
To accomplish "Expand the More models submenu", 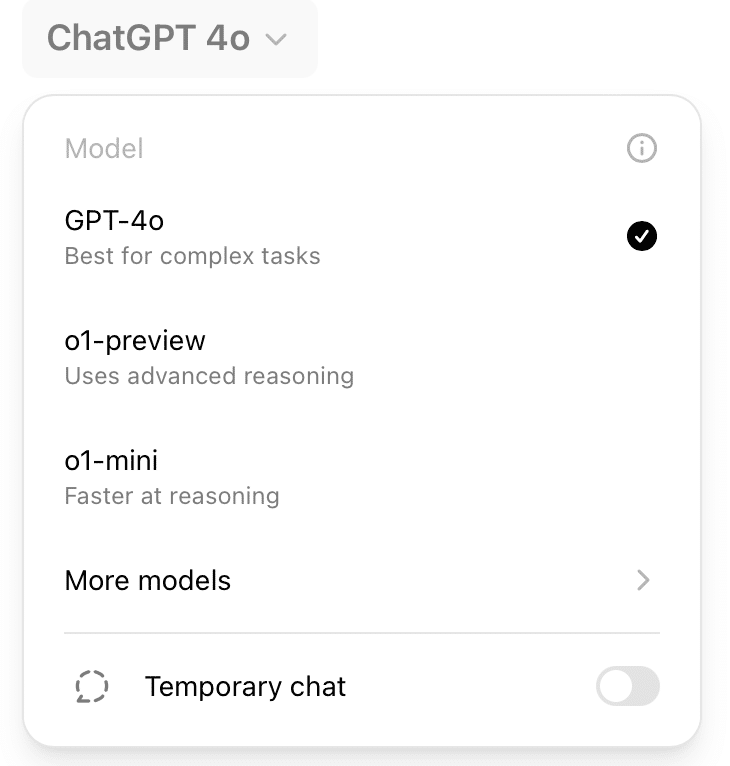I will (360, 580).
